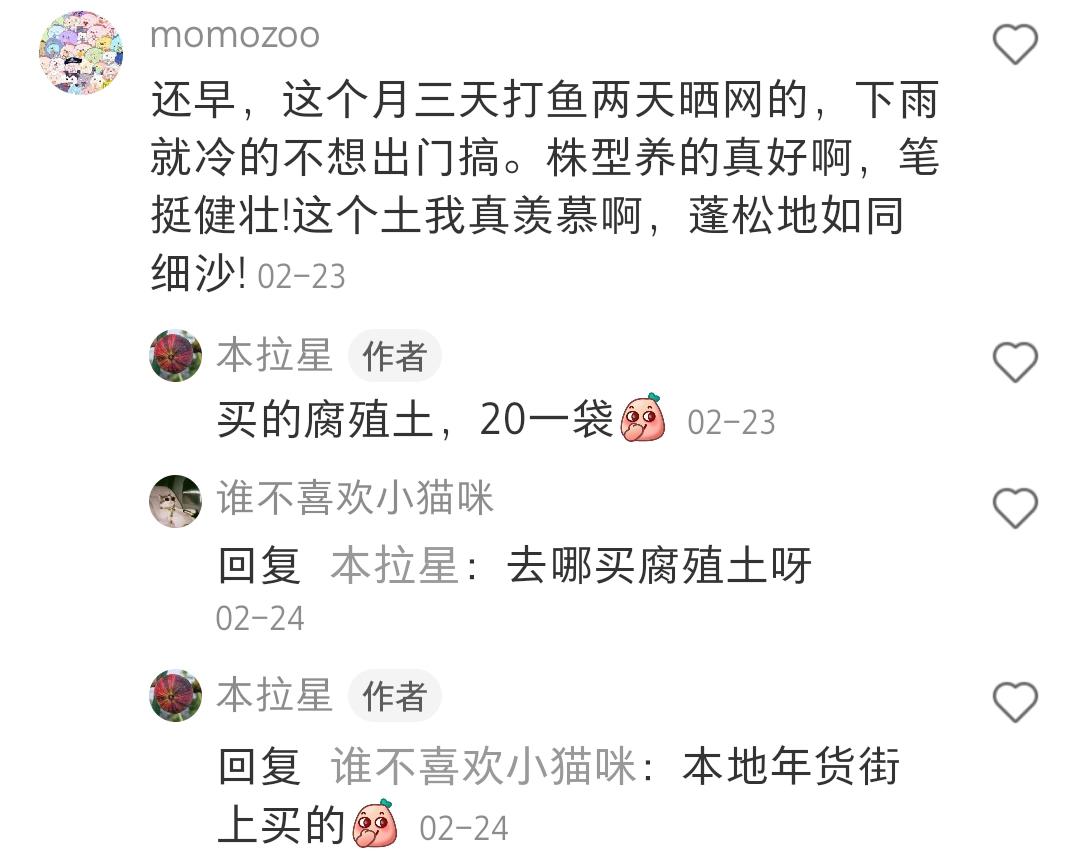Open 谁不喜欢小猫咪's avatar
This screenshot has width=1080, height=868.
click(175, 501)
